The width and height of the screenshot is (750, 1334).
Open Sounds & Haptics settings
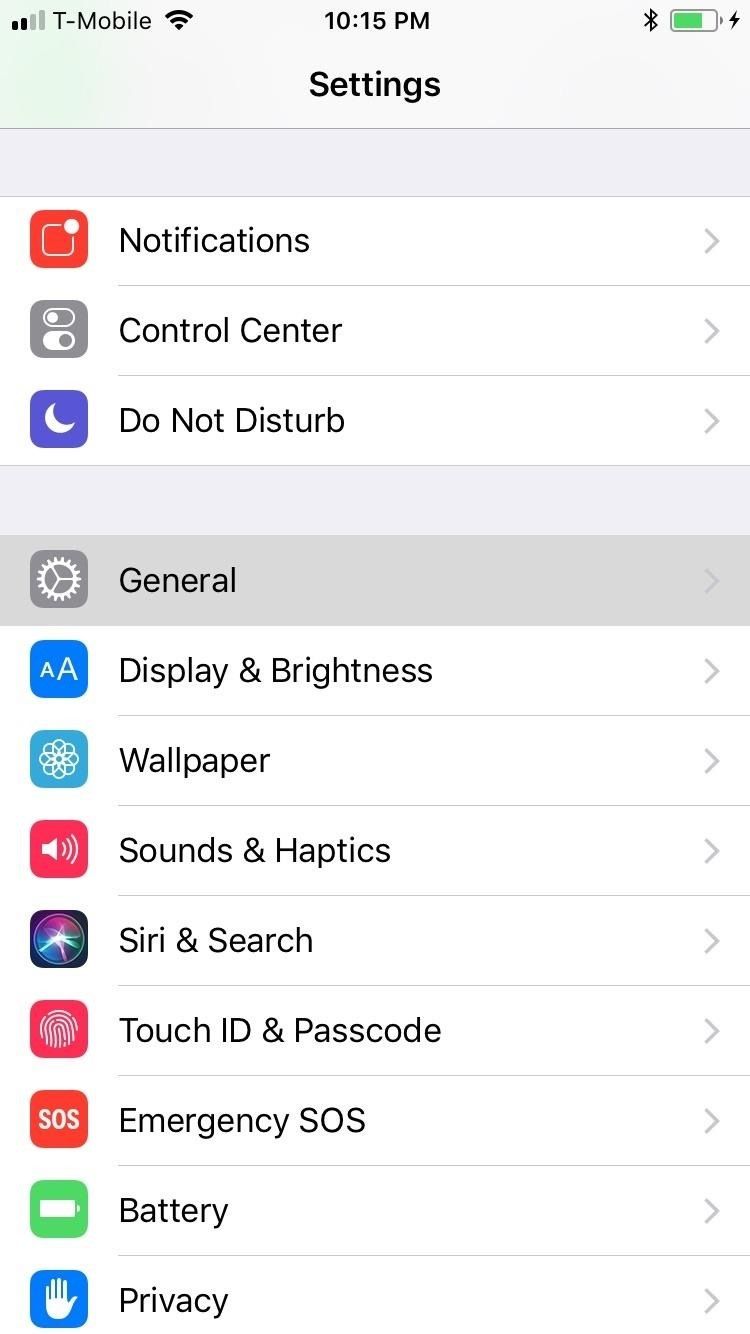(375, 849)
